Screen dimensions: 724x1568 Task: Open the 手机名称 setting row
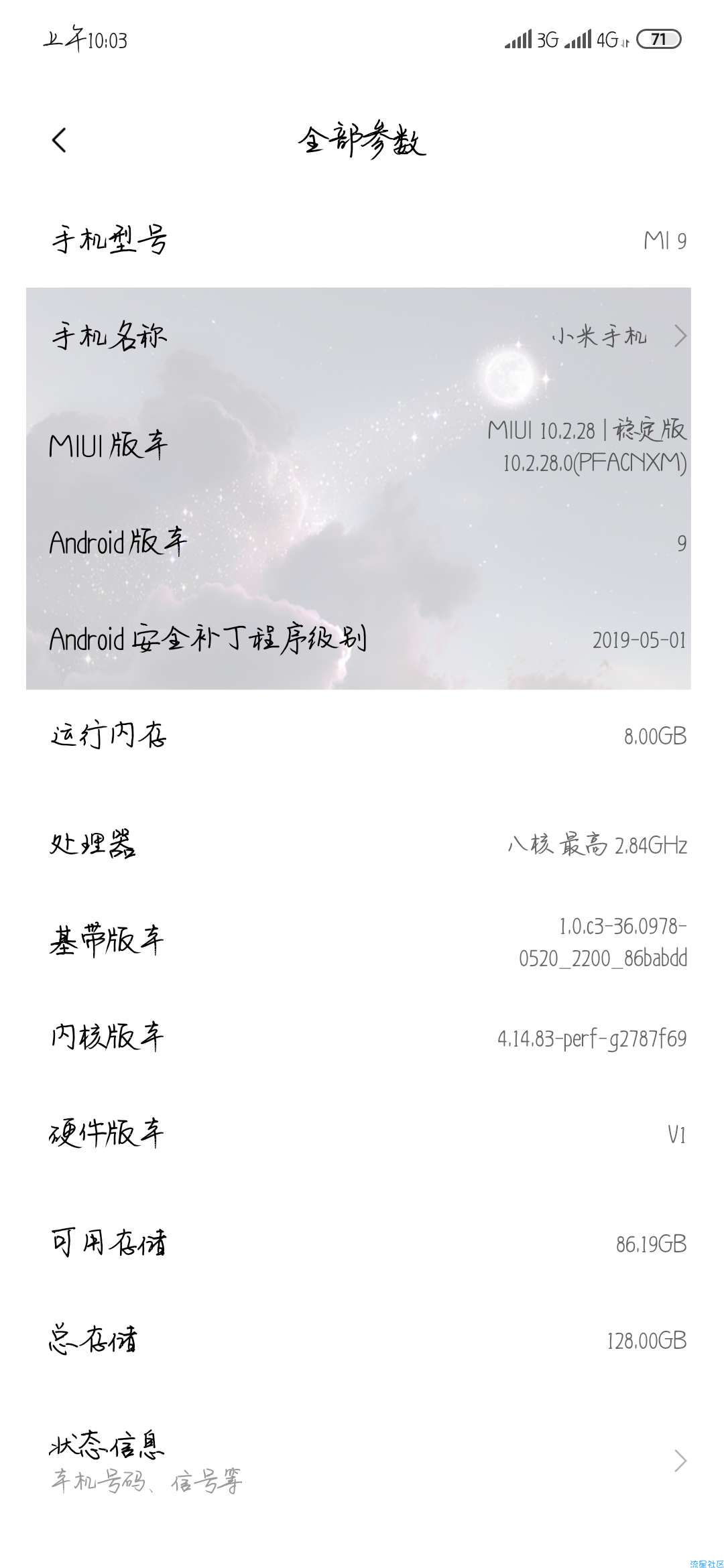pos(362,336)
